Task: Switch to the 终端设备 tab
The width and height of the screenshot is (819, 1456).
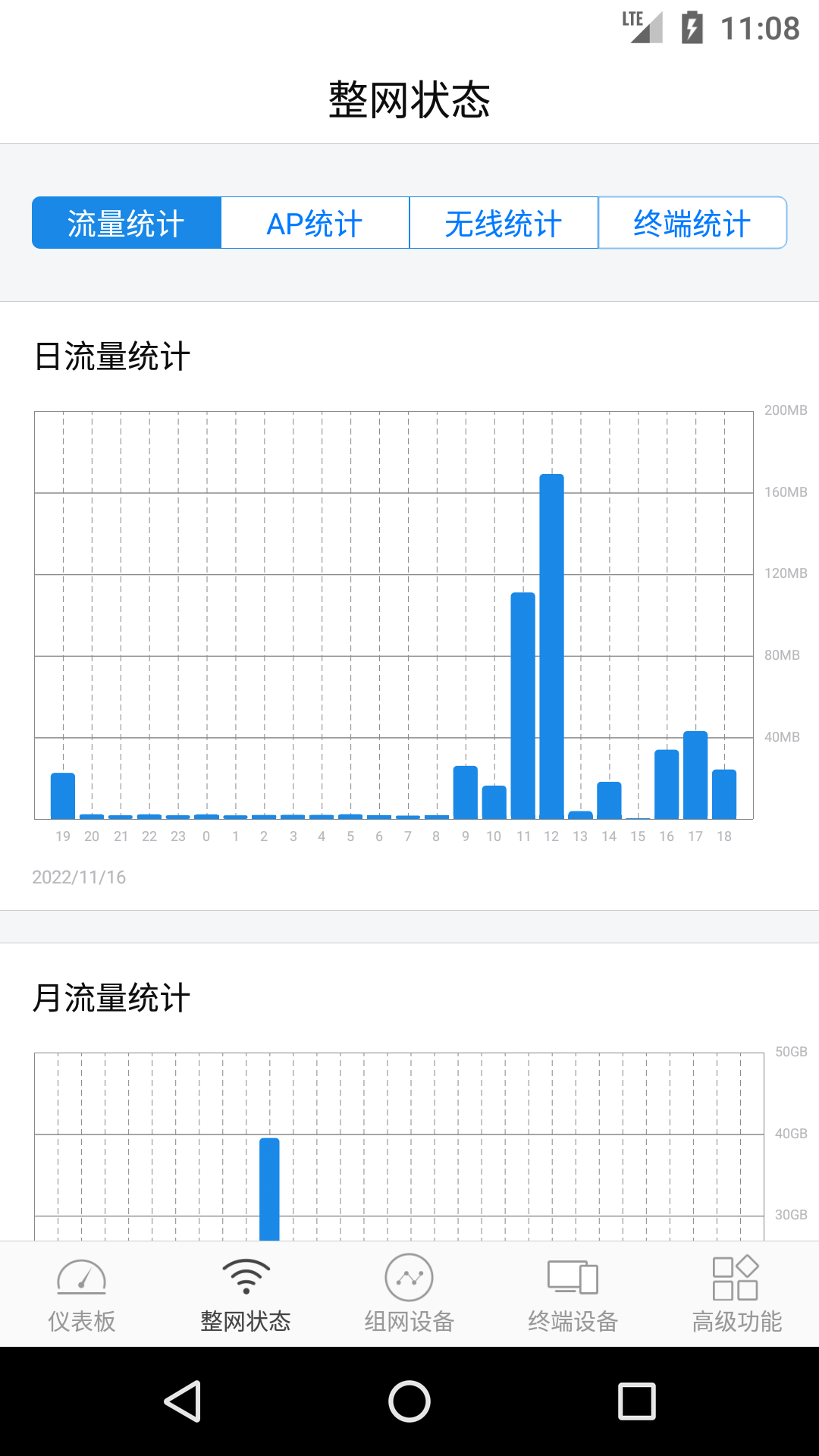Action: 573,1295
